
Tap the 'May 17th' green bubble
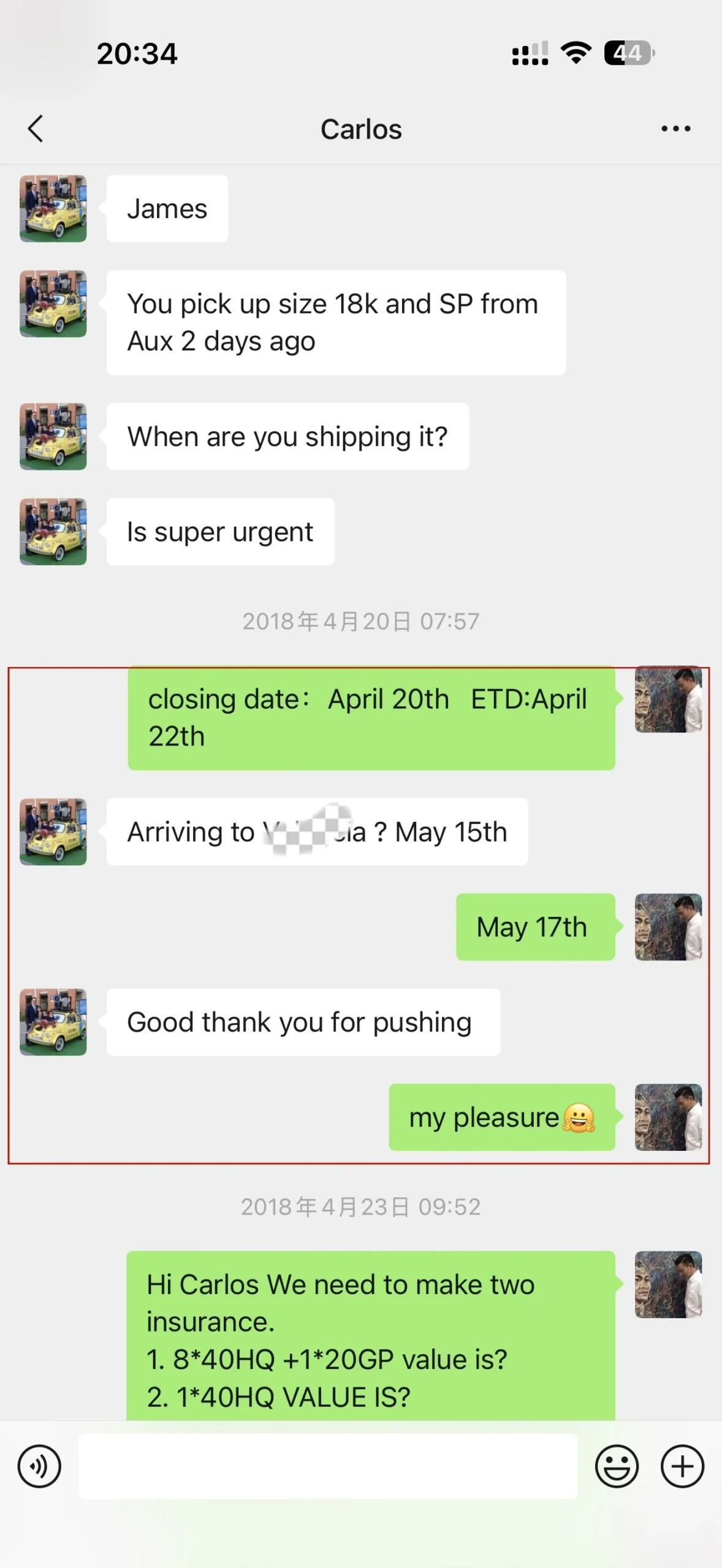coord(534,927)
